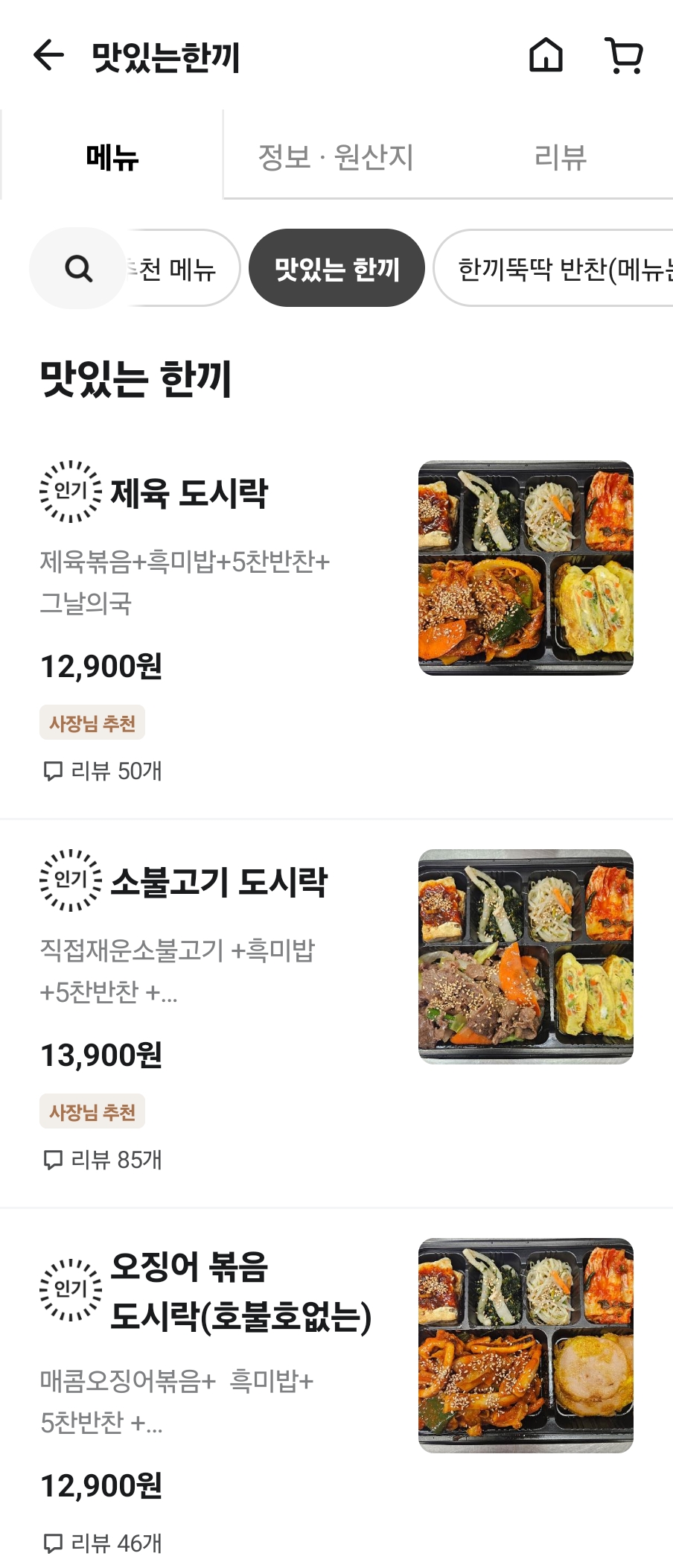Open the shopping cart
The image size is (673, 1568).
coord(624,55)
